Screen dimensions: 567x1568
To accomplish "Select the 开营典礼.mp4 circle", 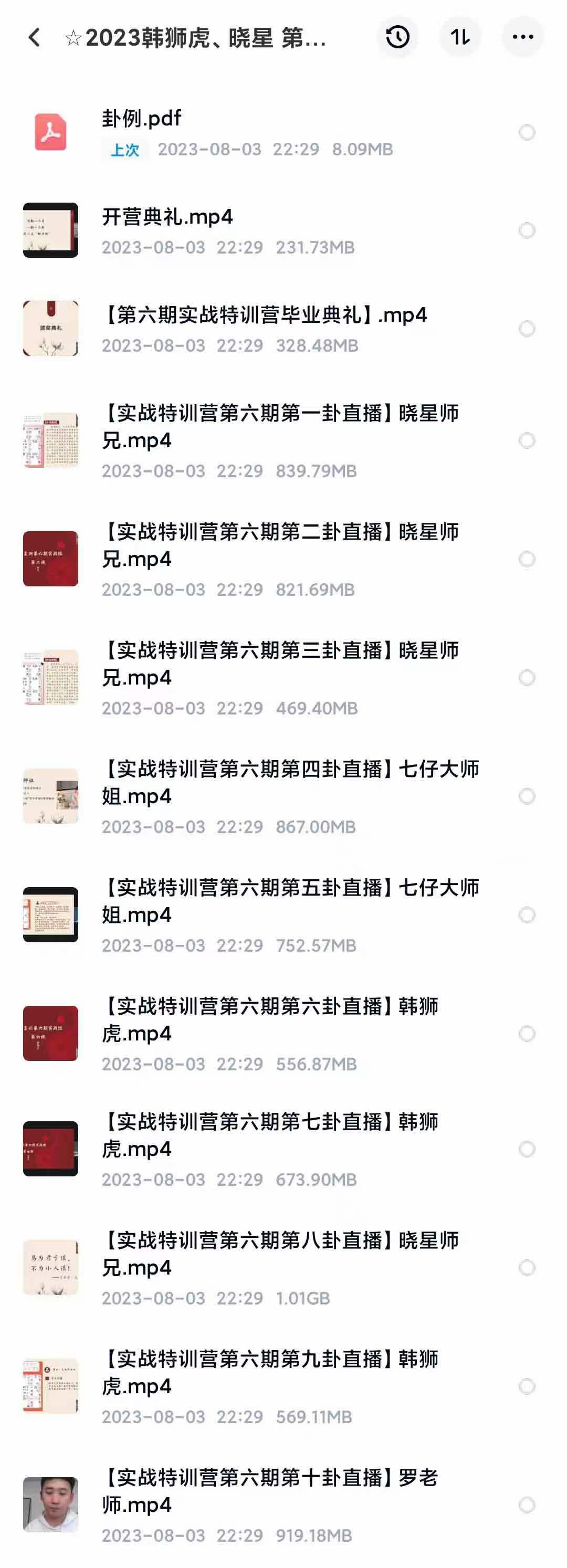I will 527,230.
